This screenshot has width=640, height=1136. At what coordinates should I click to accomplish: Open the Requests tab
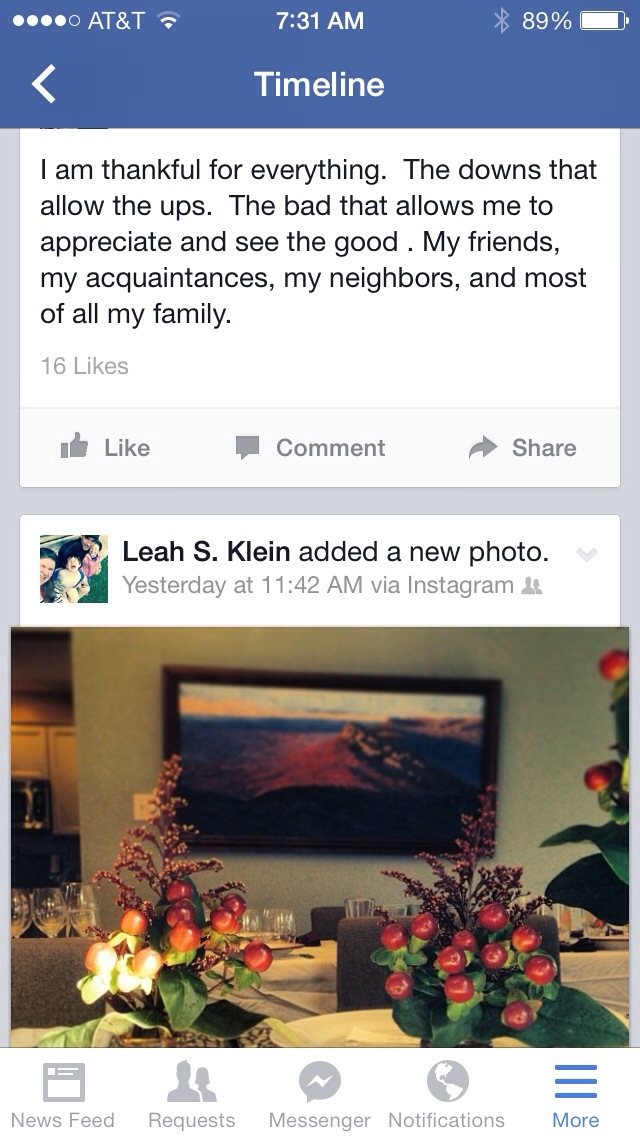(191, 1095)
